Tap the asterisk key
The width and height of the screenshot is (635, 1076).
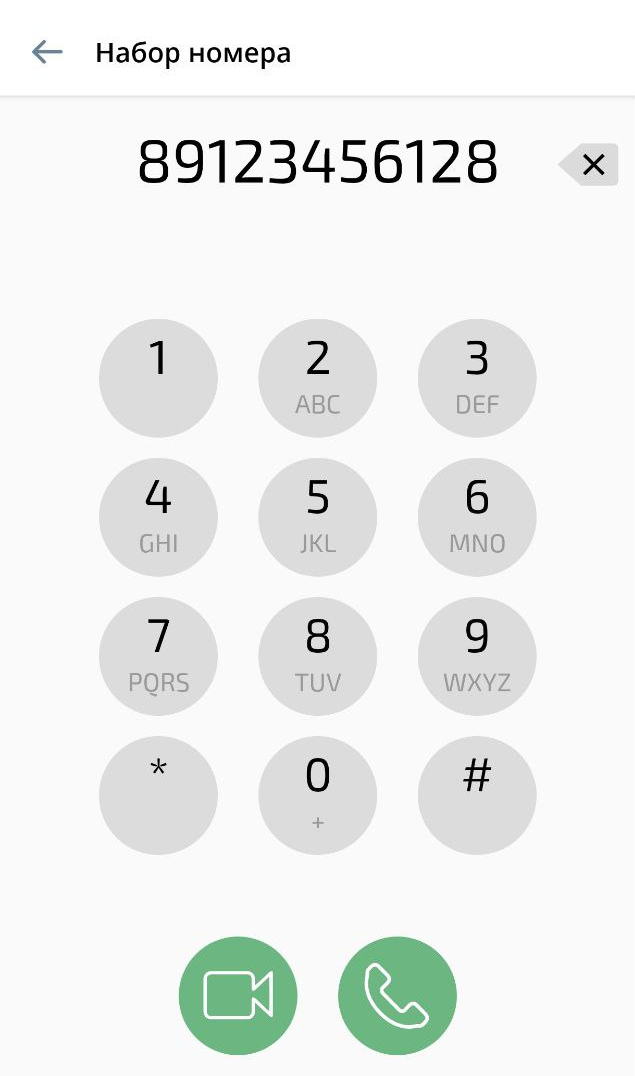click(158, 795)
